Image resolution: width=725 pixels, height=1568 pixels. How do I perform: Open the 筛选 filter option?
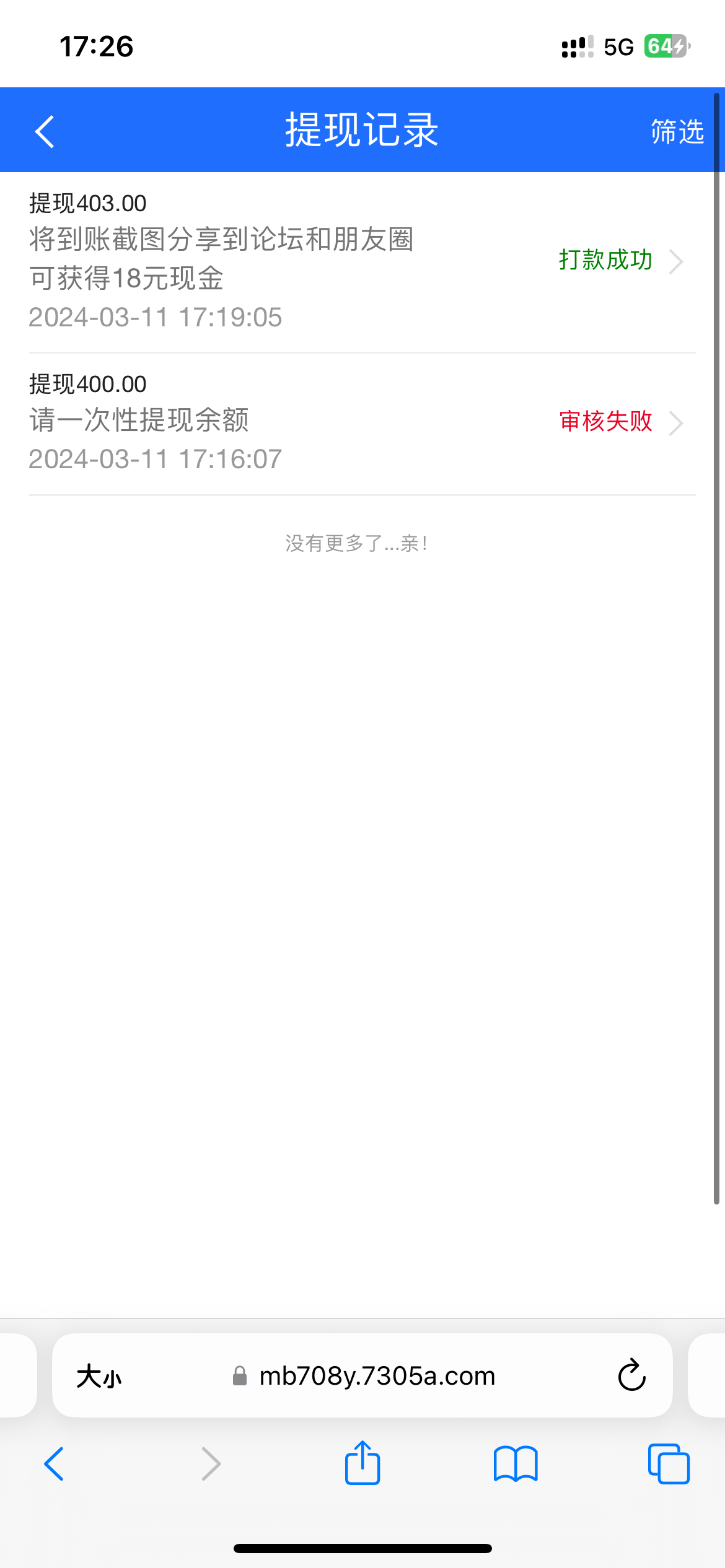677,132
